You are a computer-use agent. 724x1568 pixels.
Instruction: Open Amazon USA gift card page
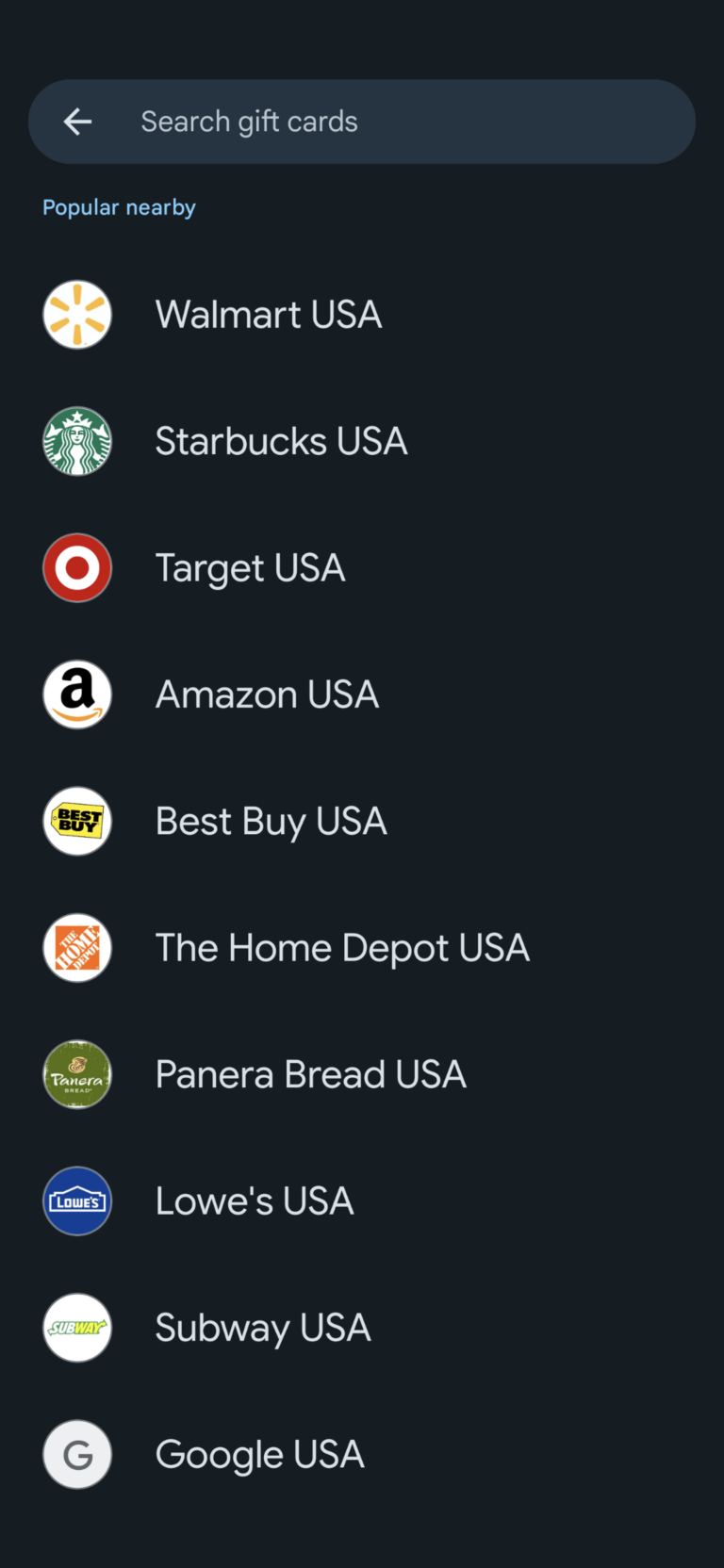coord(267,694)
